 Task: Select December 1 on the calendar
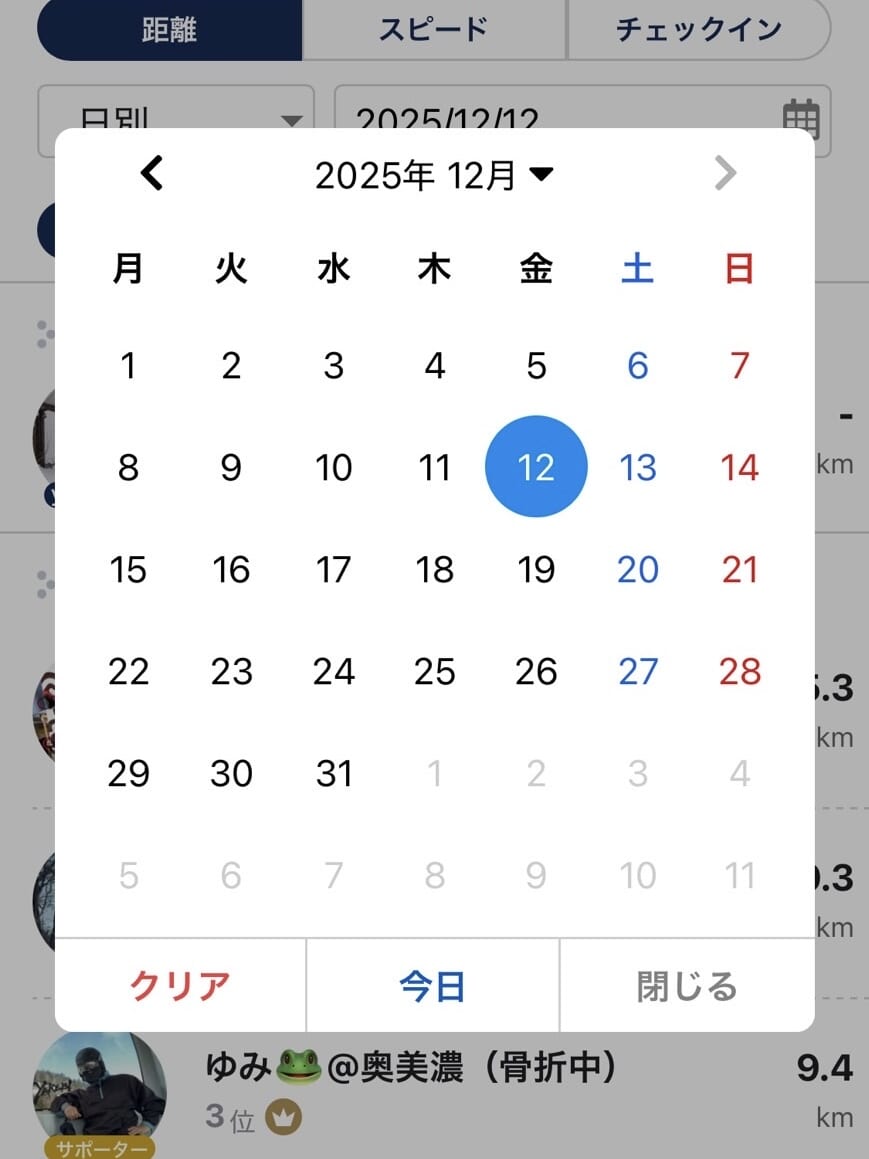[128, 366]
